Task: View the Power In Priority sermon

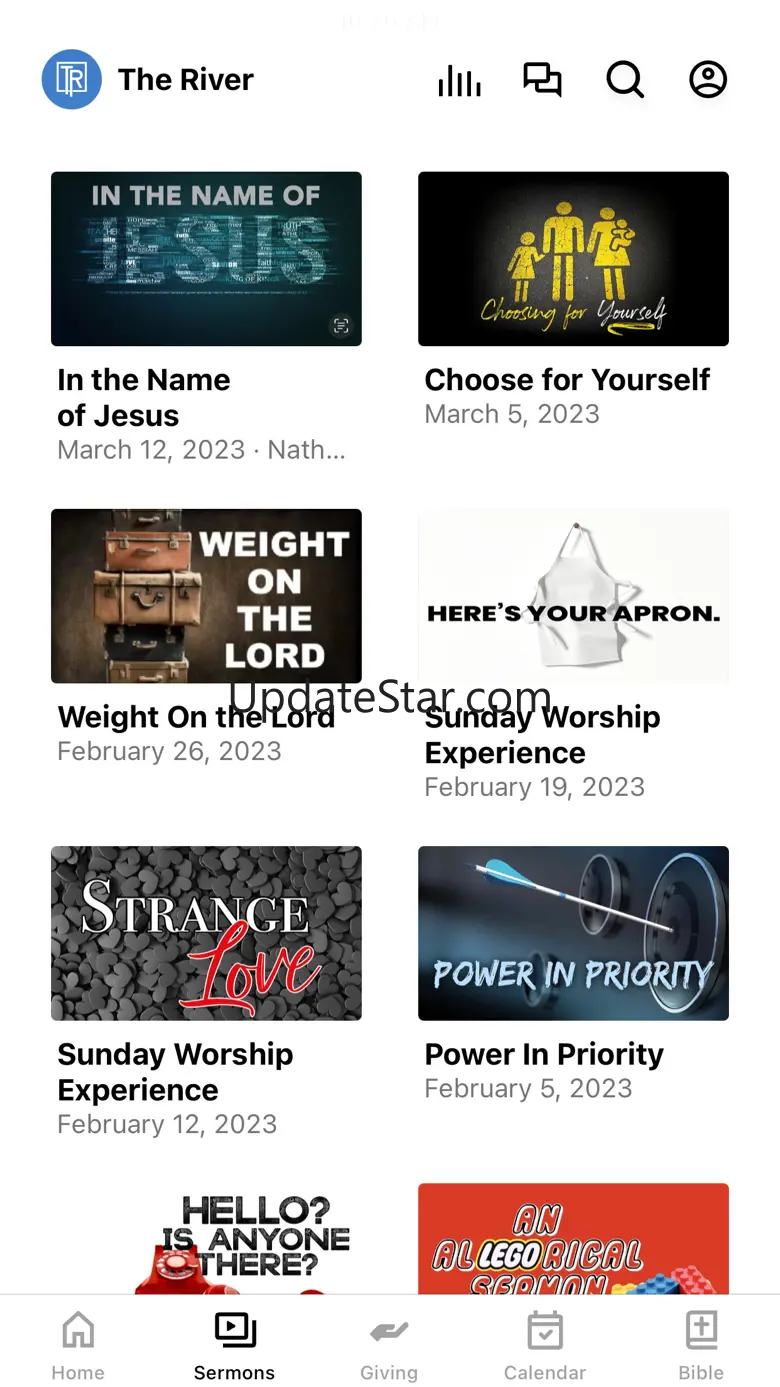Action: point(573,933)
